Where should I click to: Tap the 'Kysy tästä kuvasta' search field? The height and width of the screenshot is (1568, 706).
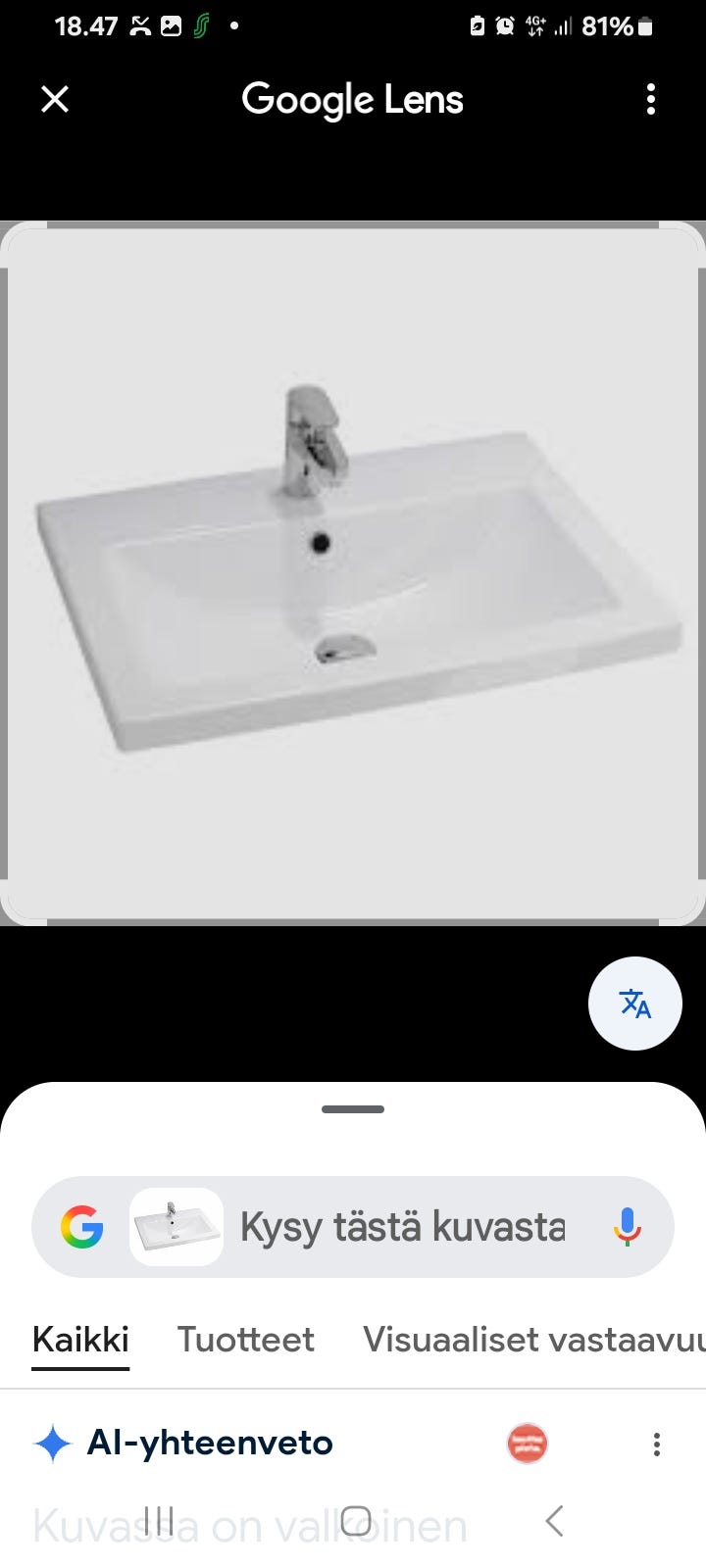click(402, 1227)
